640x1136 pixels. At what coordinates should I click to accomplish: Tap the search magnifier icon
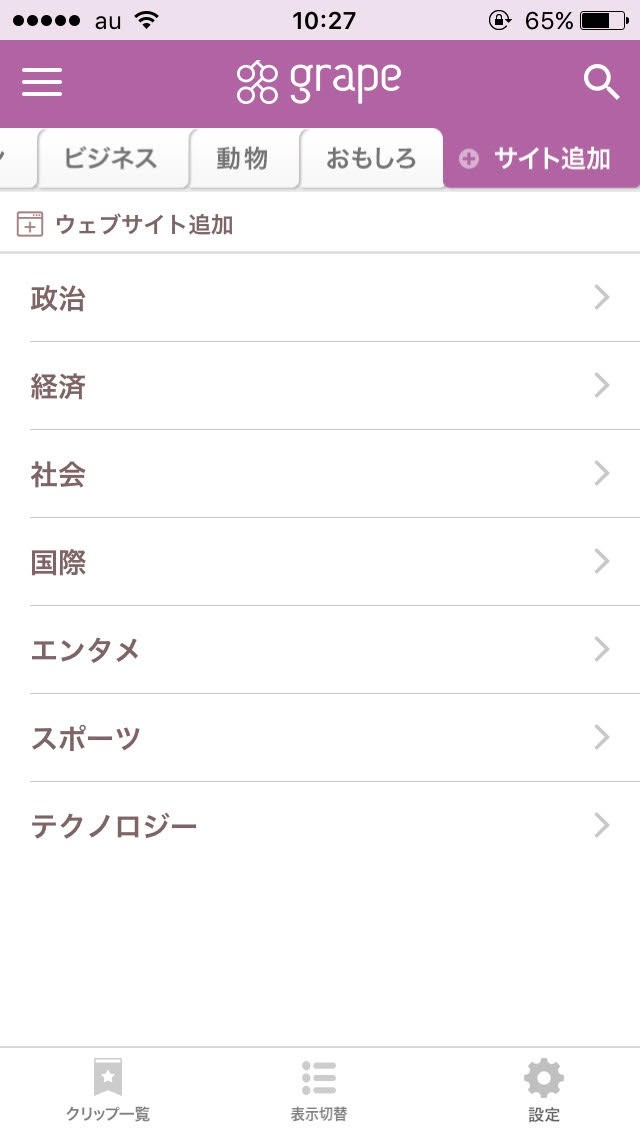point(601,83)
